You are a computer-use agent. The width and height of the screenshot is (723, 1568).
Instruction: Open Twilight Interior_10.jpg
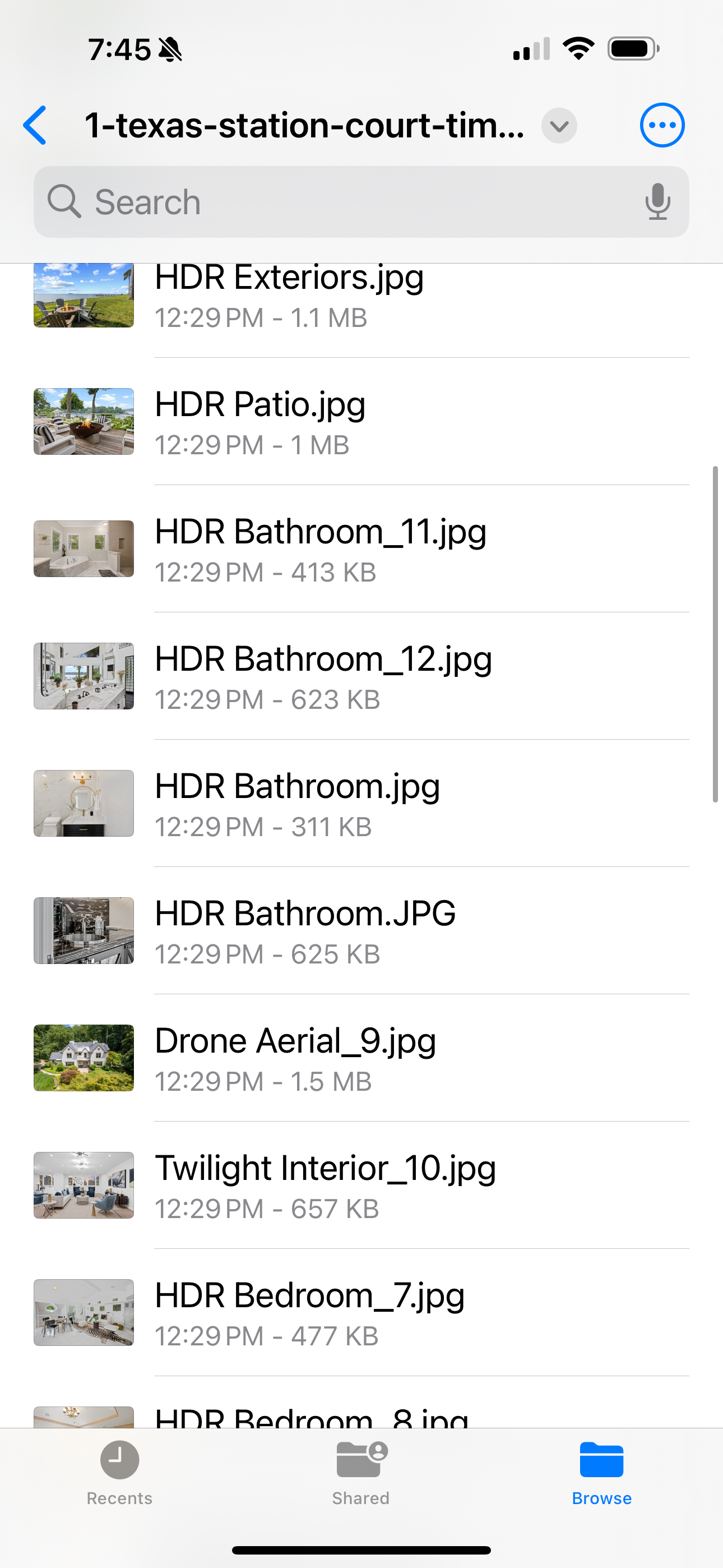coord(325,1185)
